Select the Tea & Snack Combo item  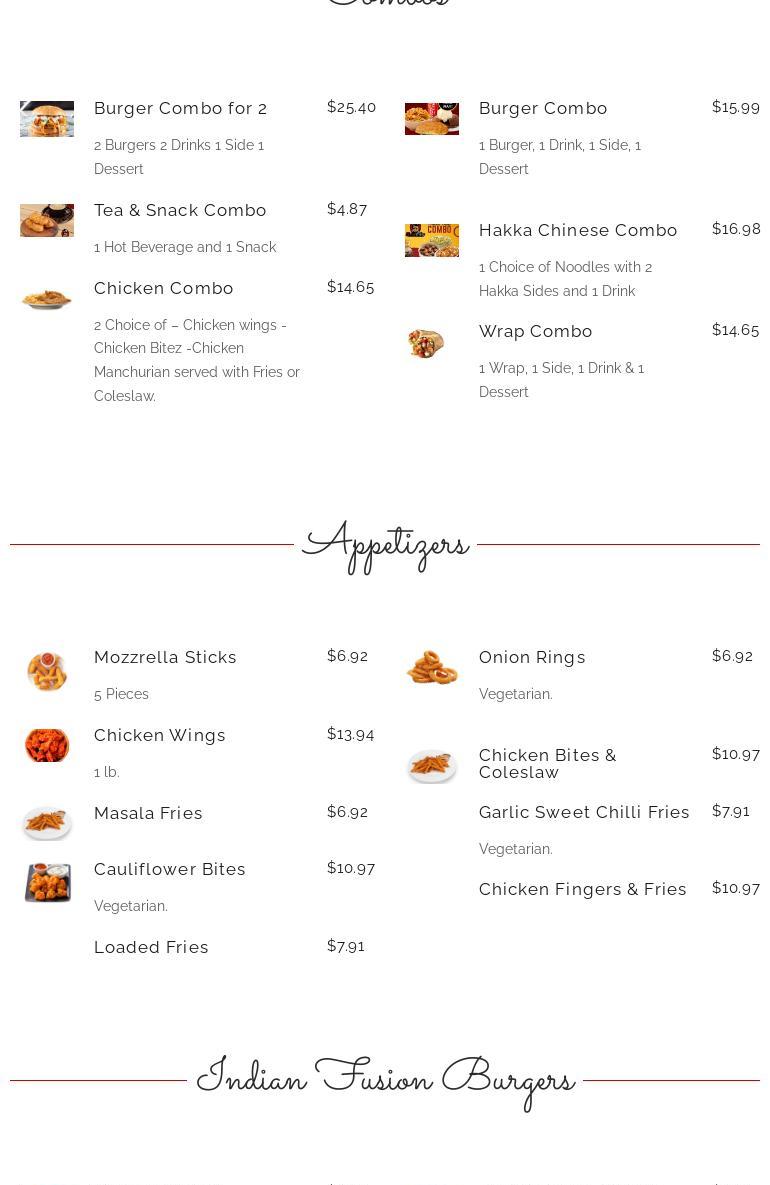tap(180, 210)
